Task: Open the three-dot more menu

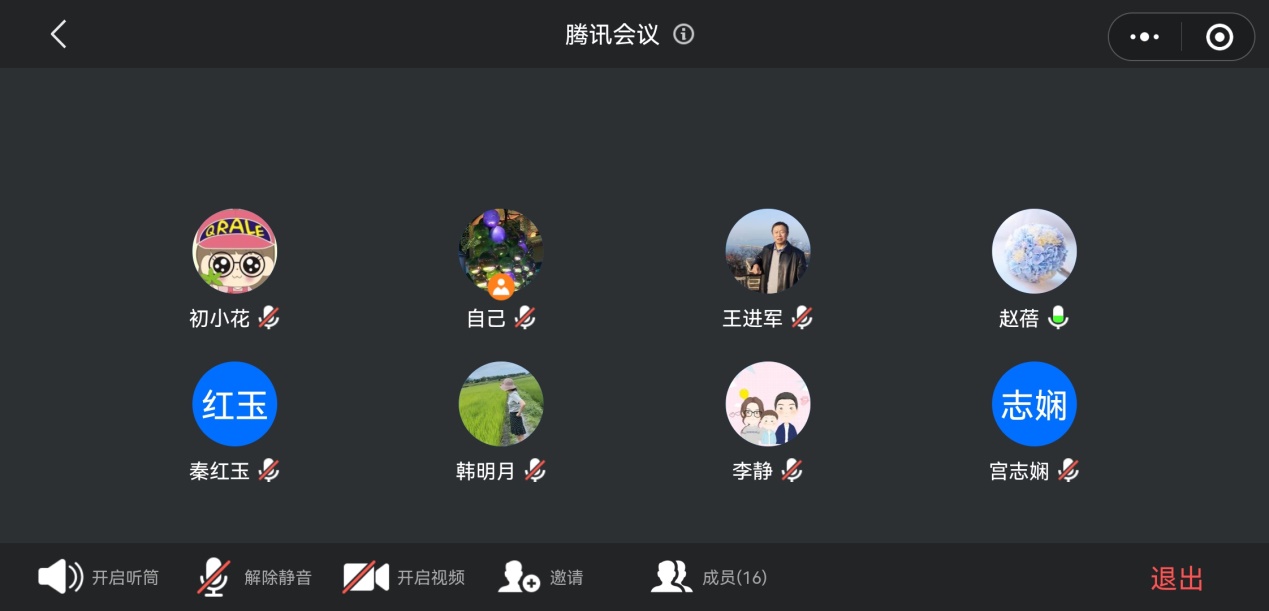Action: (1144, 37)
